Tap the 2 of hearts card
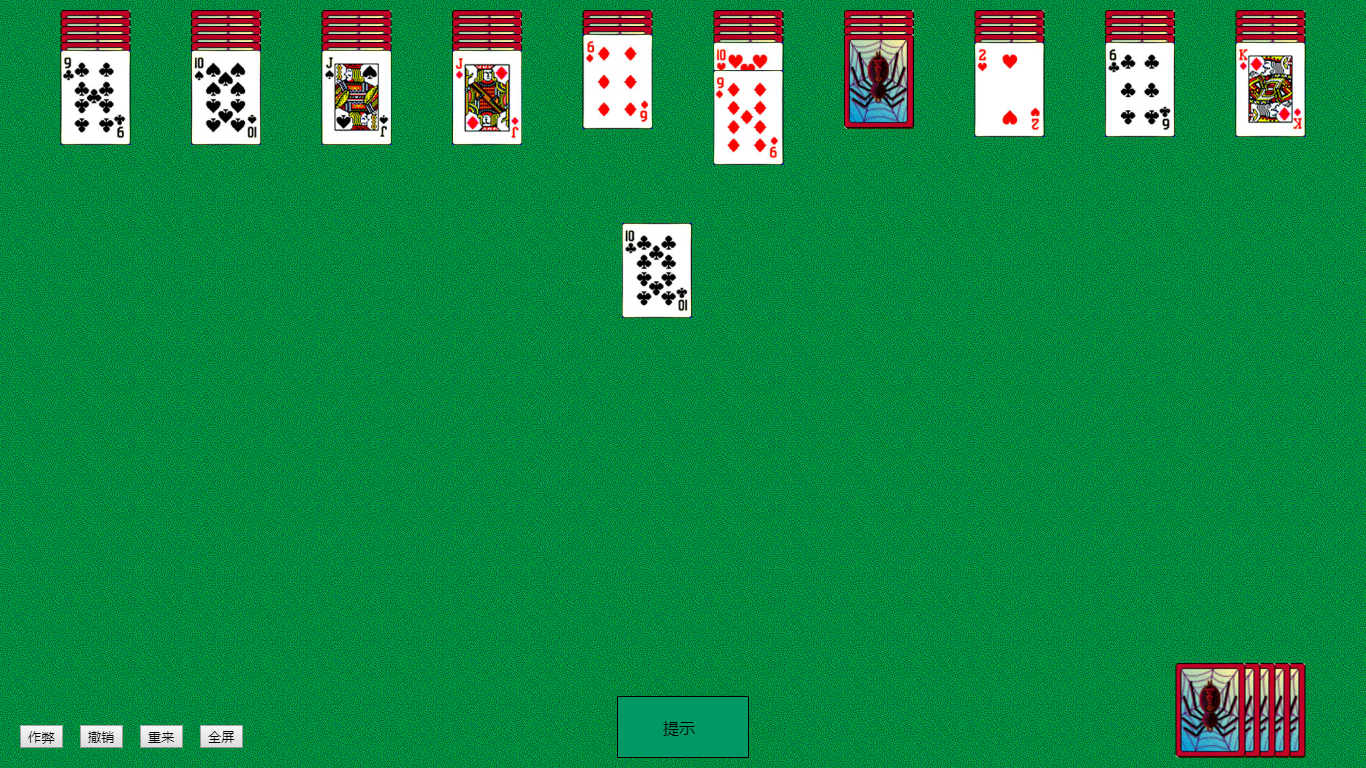The width and height of the screenshot is (1366, 768). (1009, 90)
